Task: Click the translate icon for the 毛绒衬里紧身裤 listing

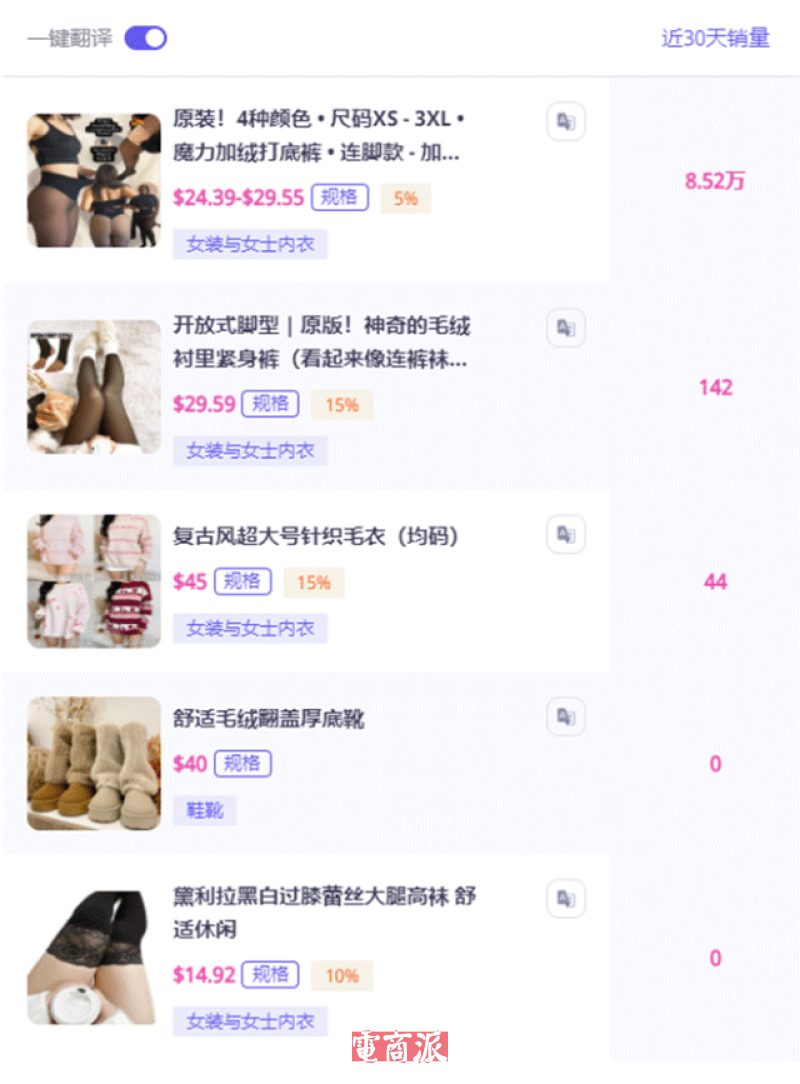Action: pyautogui.click(x=566, y=328)
